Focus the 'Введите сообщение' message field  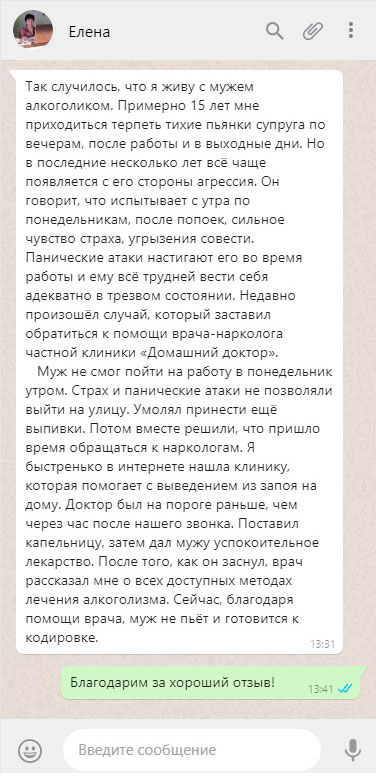coord(192,750)
